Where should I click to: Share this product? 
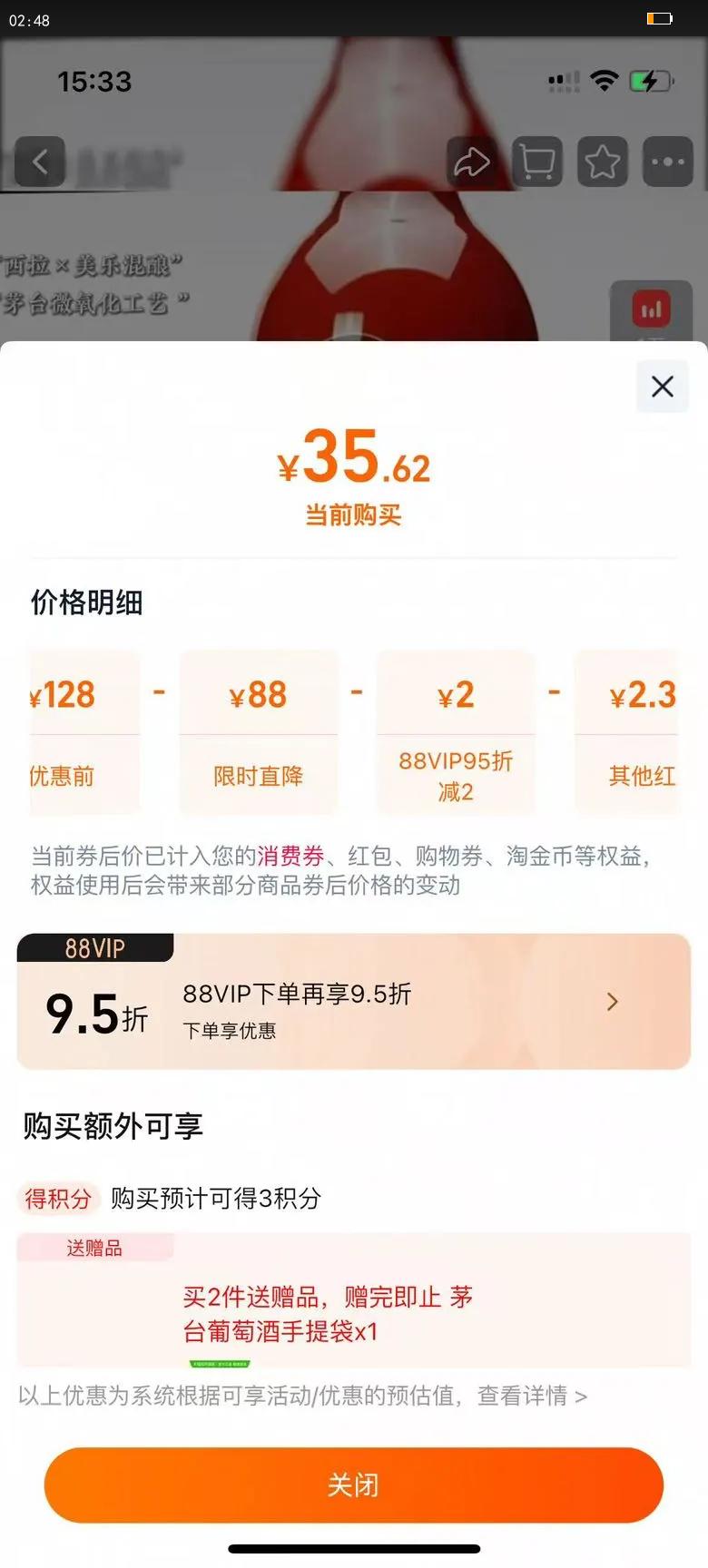click(x=472, y=162)
